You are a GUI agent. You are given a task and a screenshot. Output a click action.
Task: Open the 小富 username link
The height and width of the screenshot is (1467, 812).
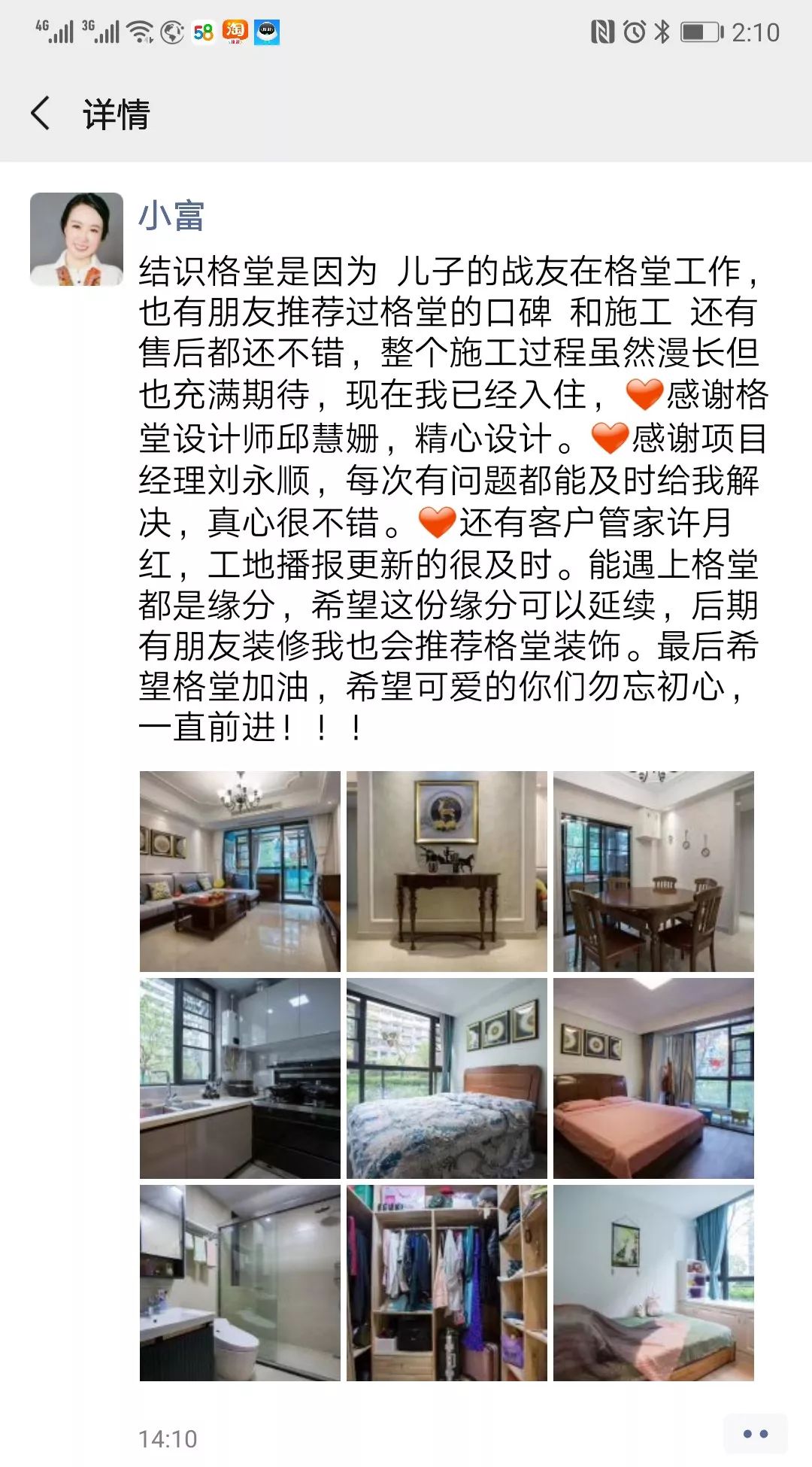[x=171, y=216]
